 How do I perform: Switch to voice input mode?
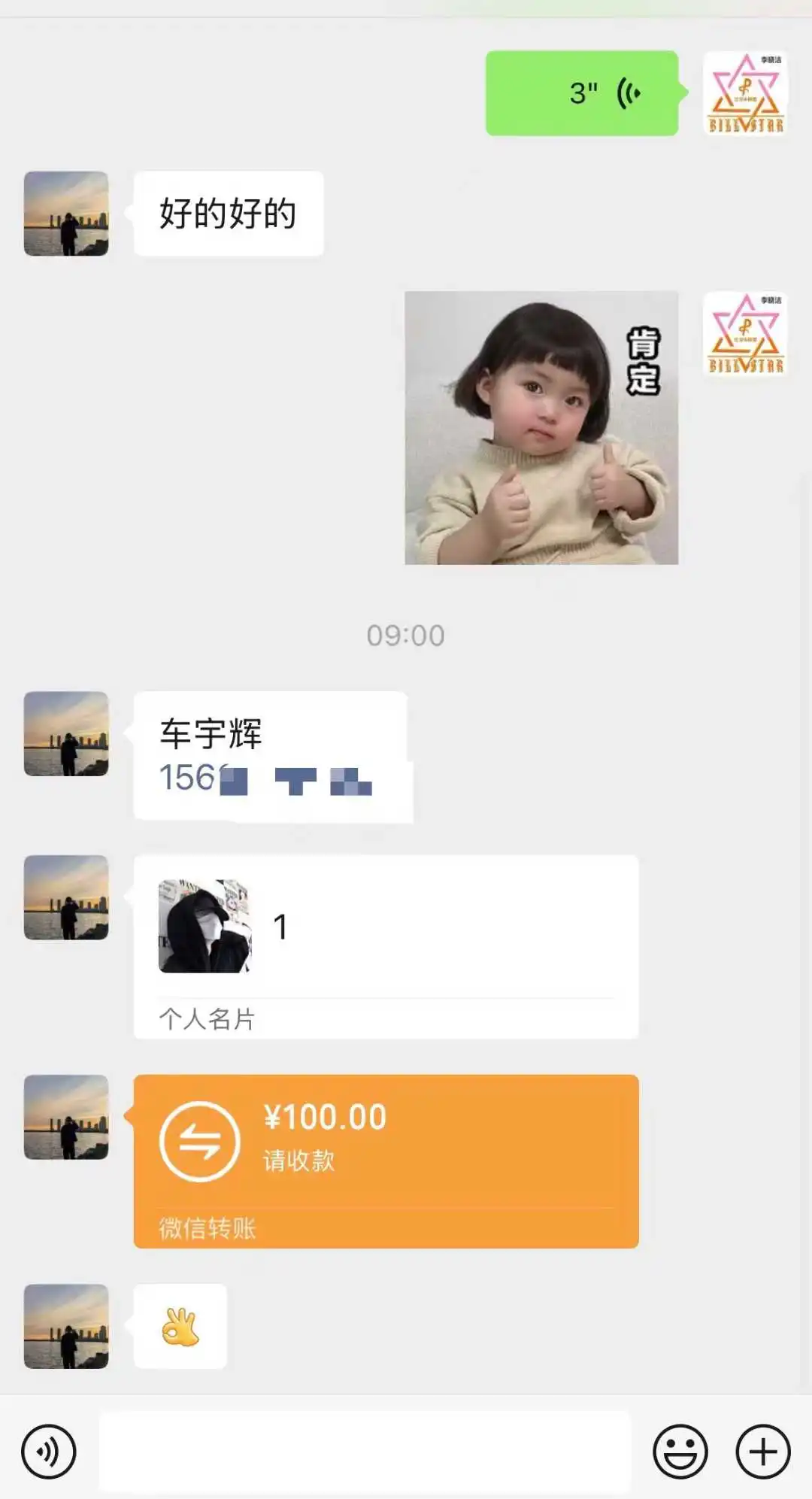49,1451
